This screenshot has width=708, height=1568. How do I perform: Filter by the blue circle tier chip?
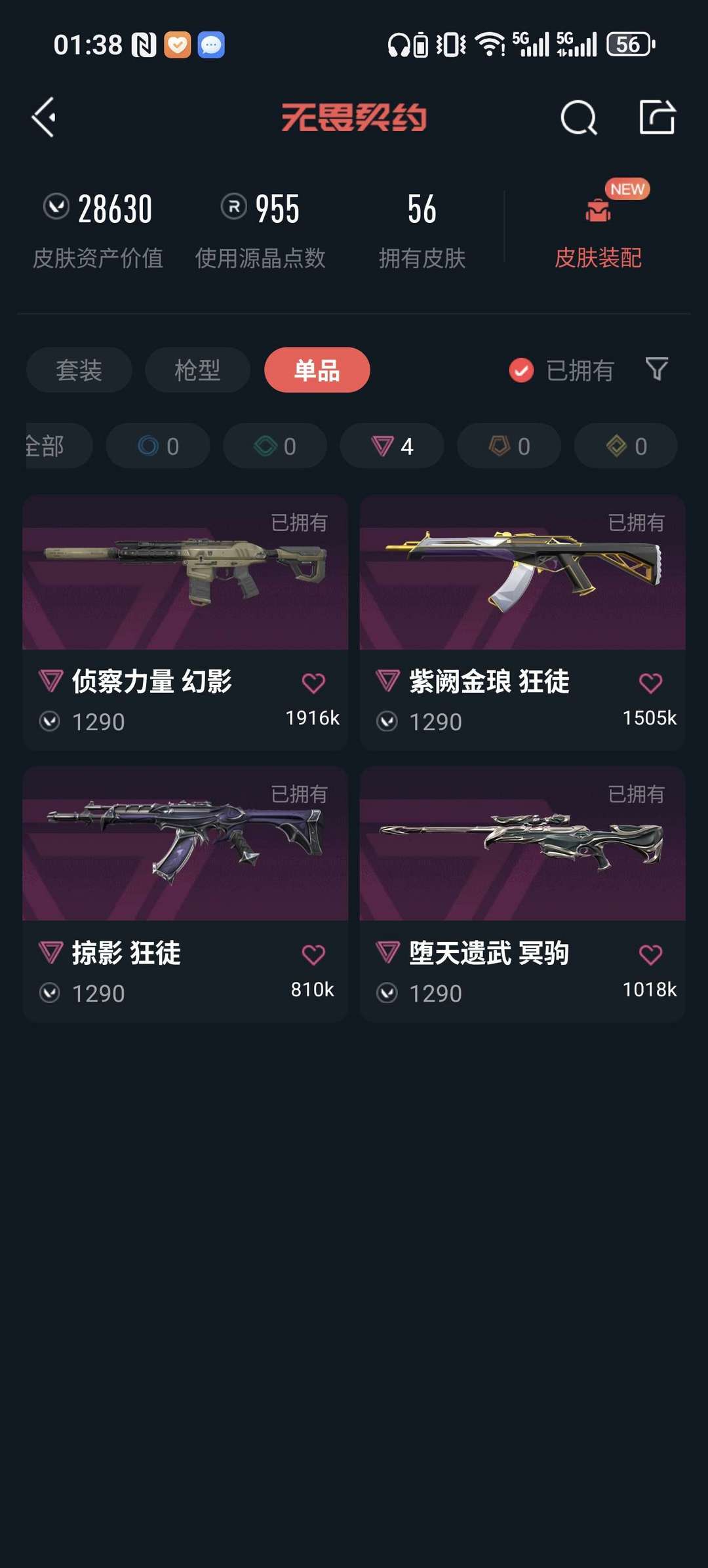click(158, 446)
